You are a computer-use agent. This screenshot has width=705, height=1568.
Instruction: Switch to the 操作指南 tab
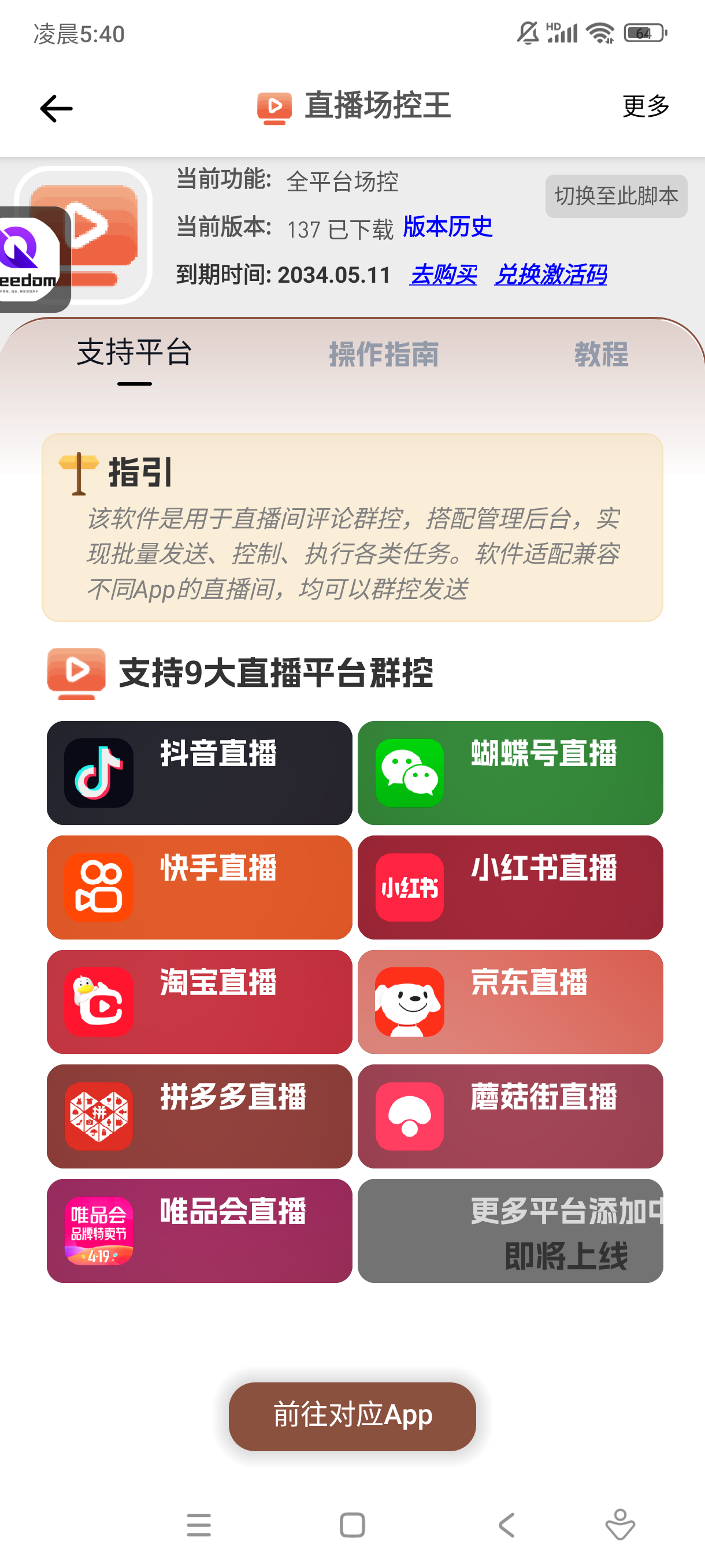click(x=383, y=354)
